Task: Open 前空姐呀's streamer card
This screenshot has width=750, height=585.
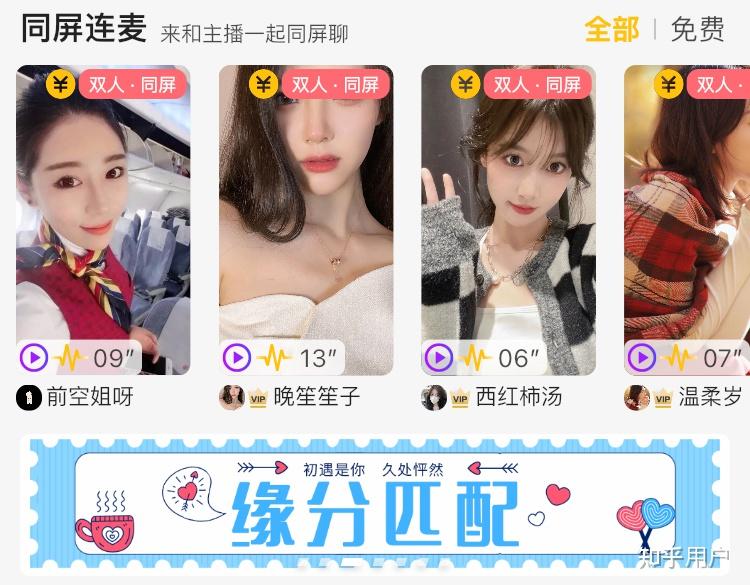Action: click(x=103, y=220)
